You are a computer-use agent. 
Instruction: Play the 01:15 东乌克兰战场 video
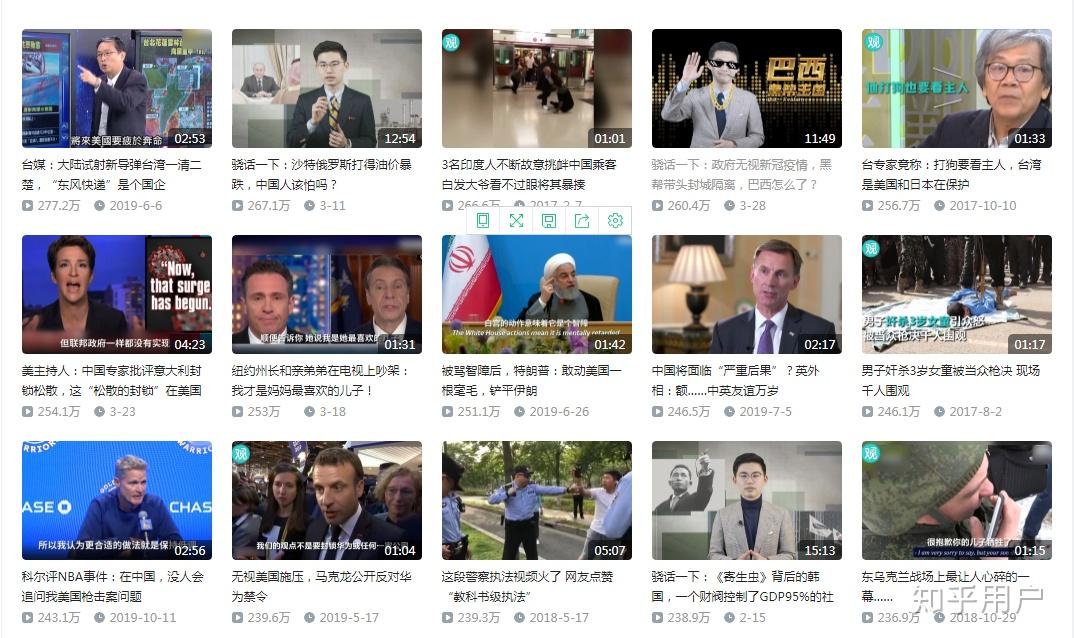click(957, 500)
